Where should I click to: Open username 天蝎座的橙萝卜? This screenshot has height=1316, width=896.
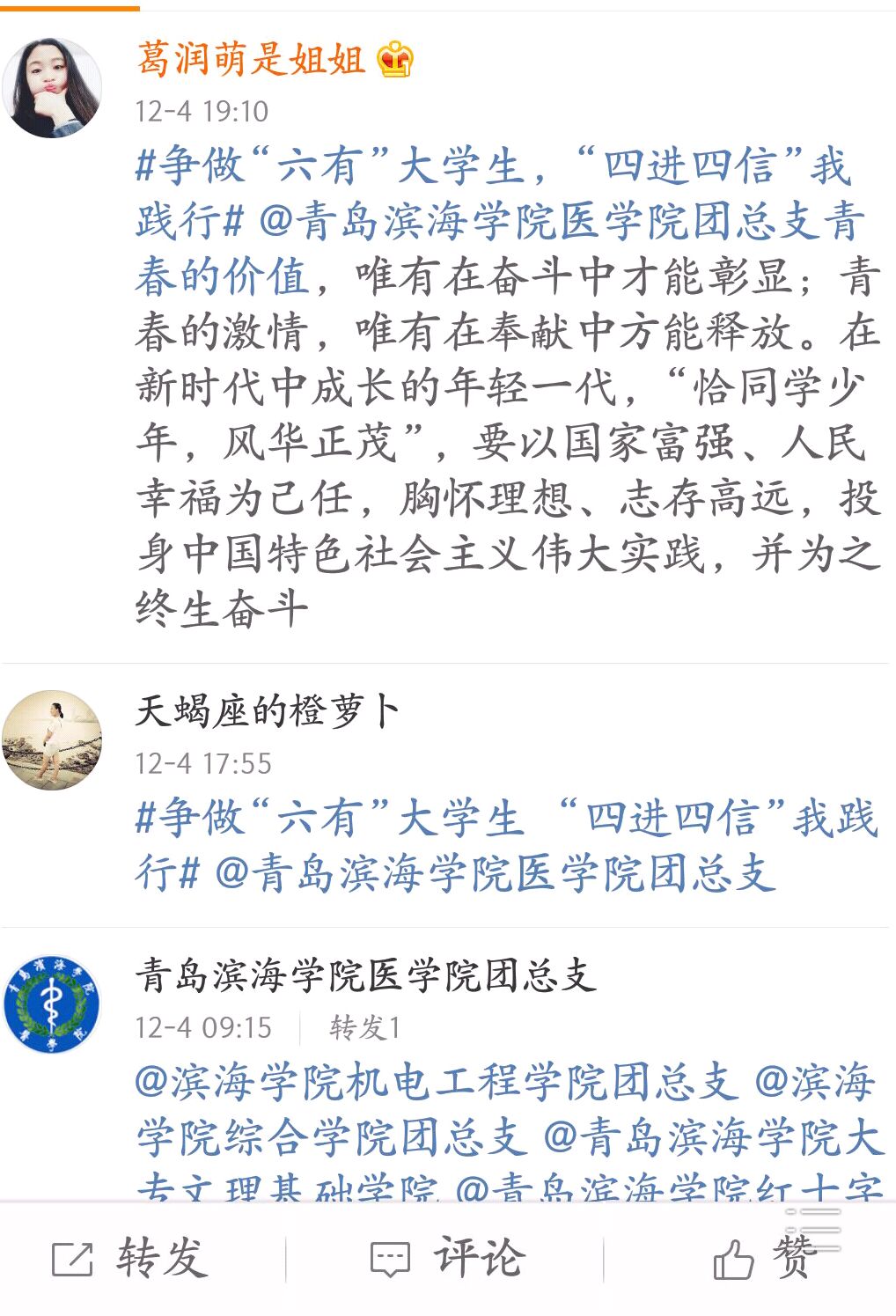pos(268,711)
